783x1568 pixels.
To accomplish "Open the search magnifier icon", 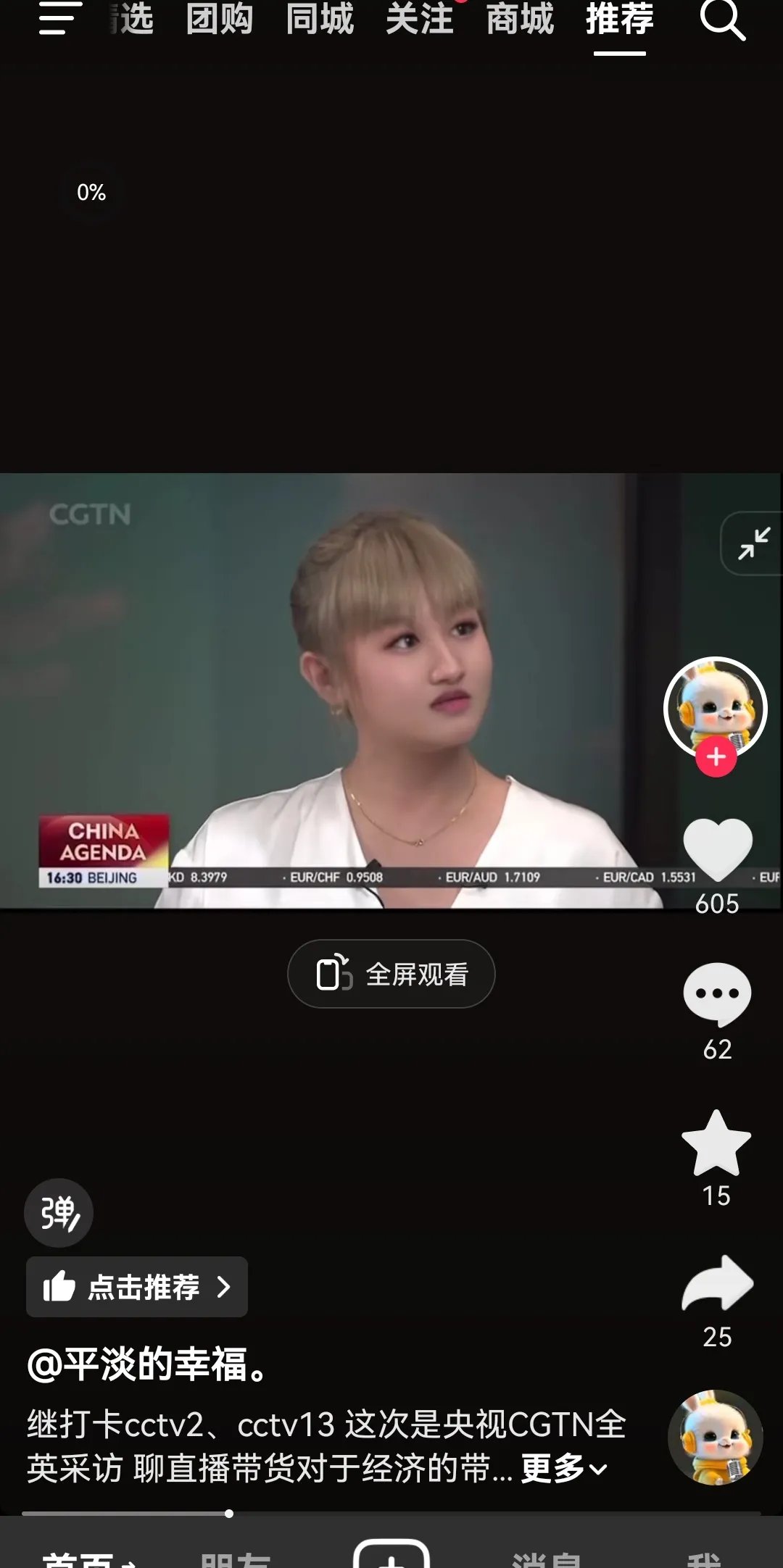I will [x=722, y=20].
